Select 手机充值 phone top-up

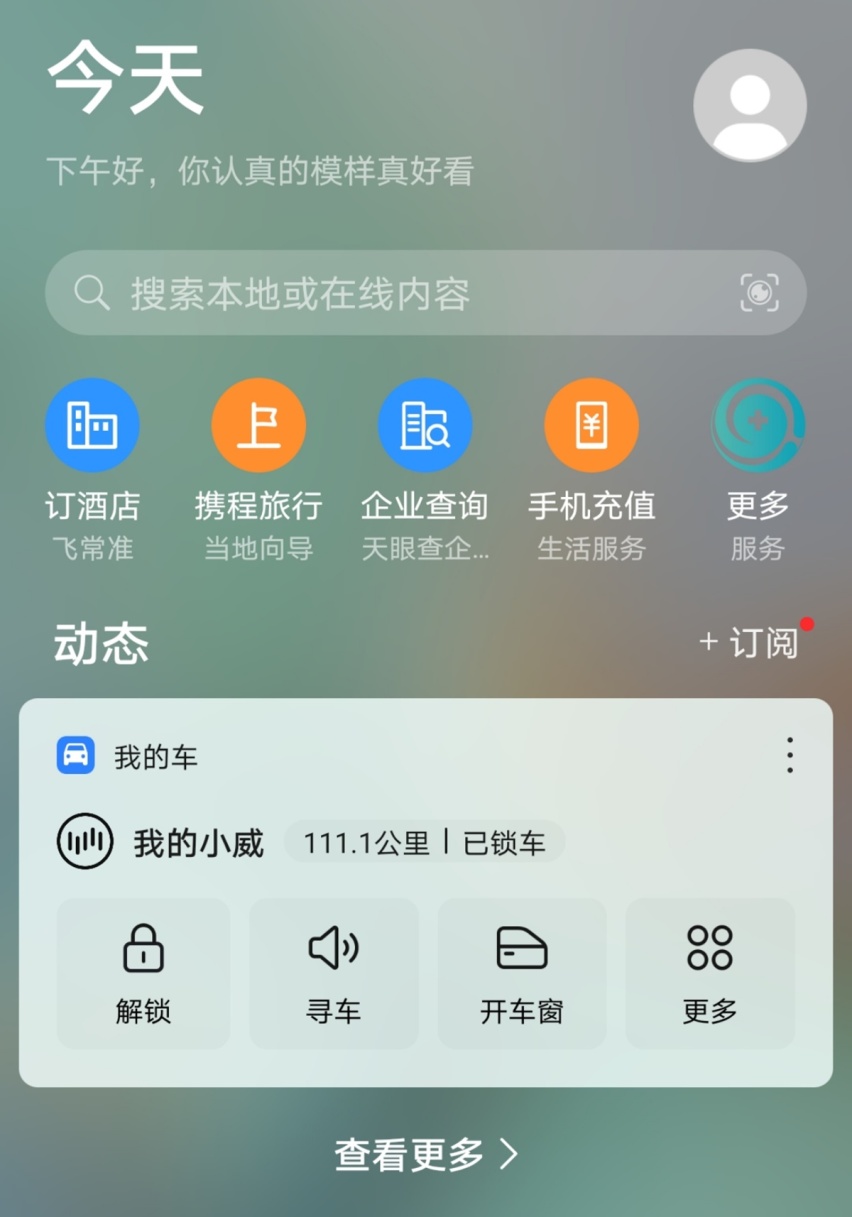591,426
